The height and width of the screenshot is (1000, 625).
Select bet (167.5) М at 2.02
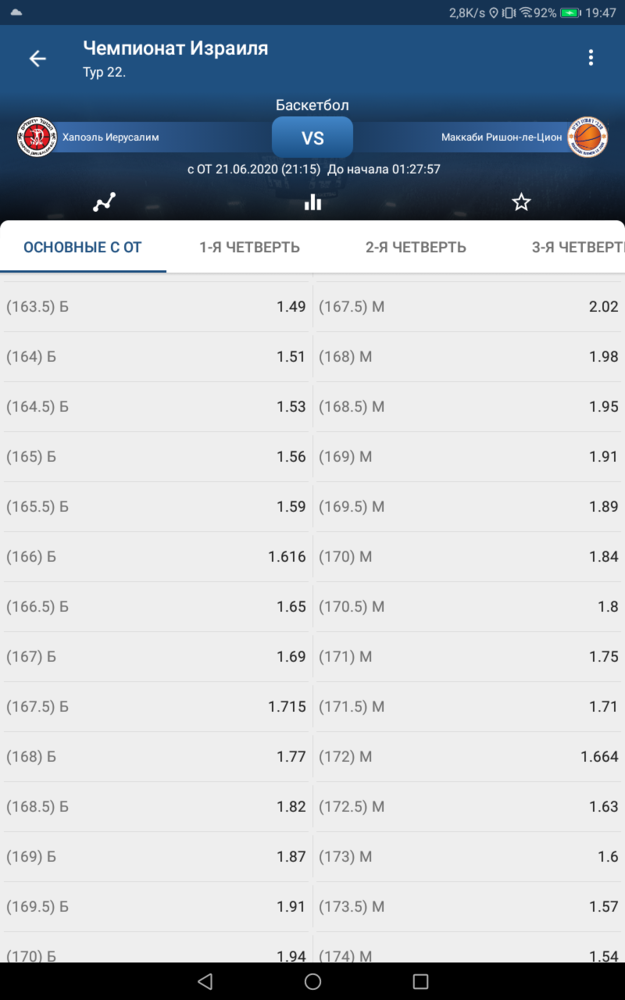tap(469, 307)
